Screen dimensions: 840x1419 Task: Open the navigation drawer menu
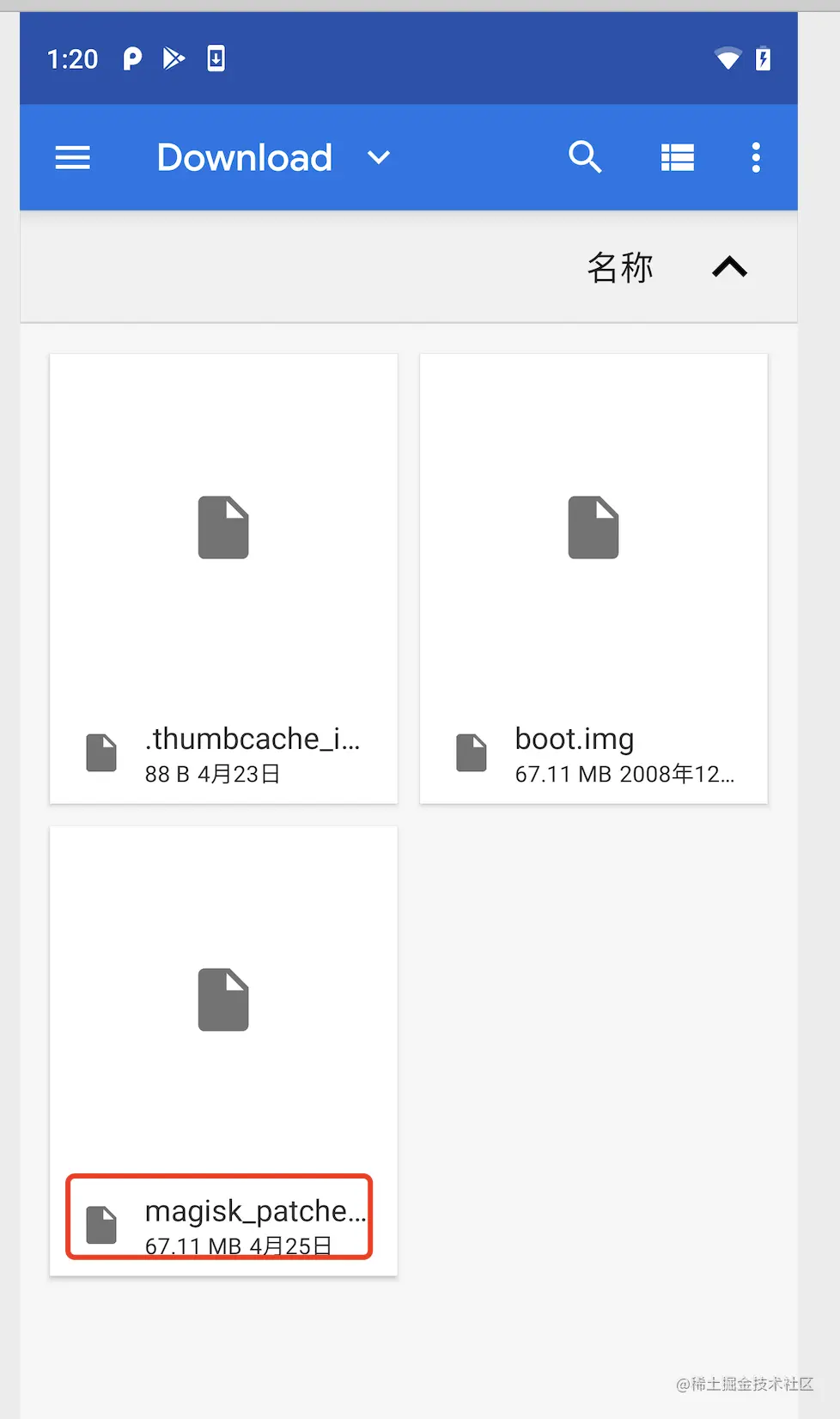pyautogui.click(x=72, y=158)
